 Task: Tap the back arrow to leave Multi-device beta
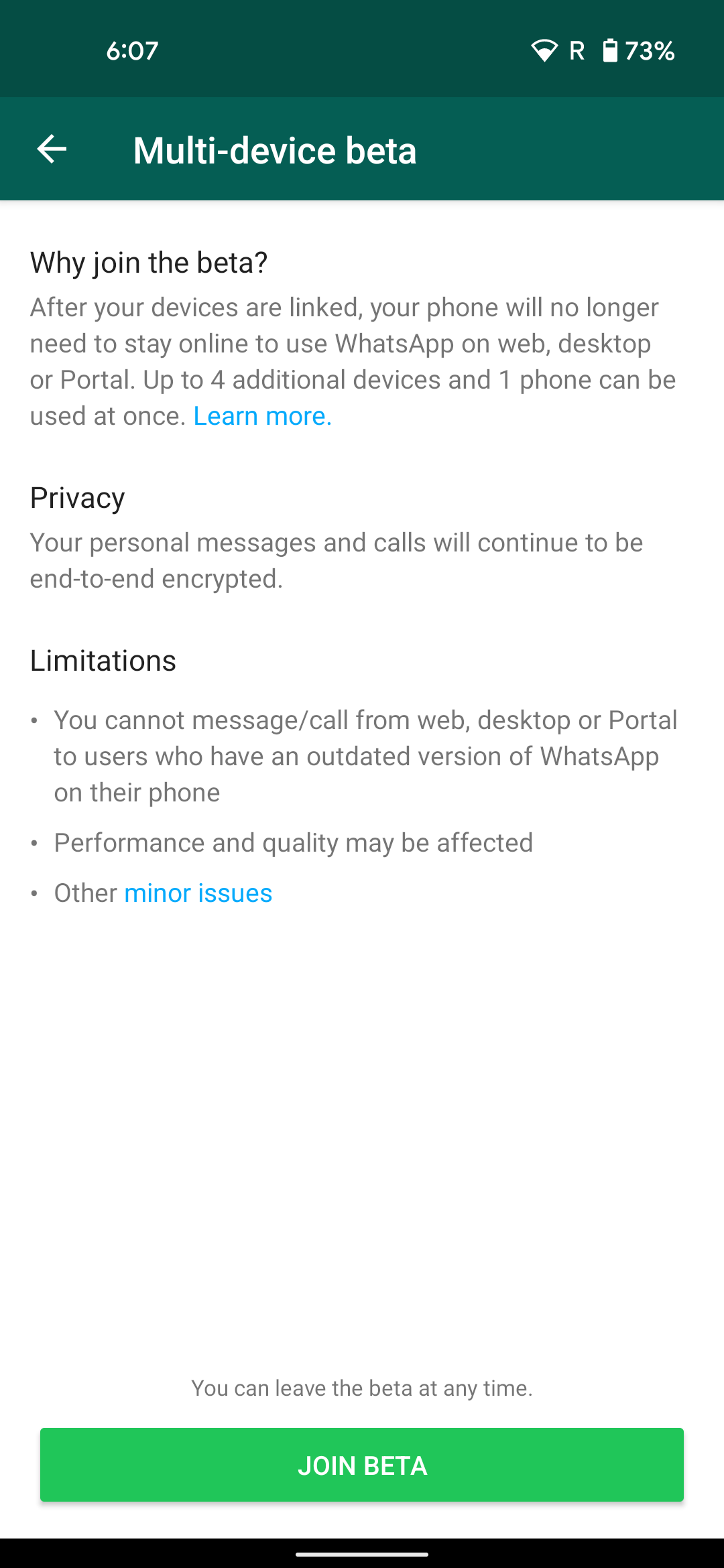click(51, 149)
